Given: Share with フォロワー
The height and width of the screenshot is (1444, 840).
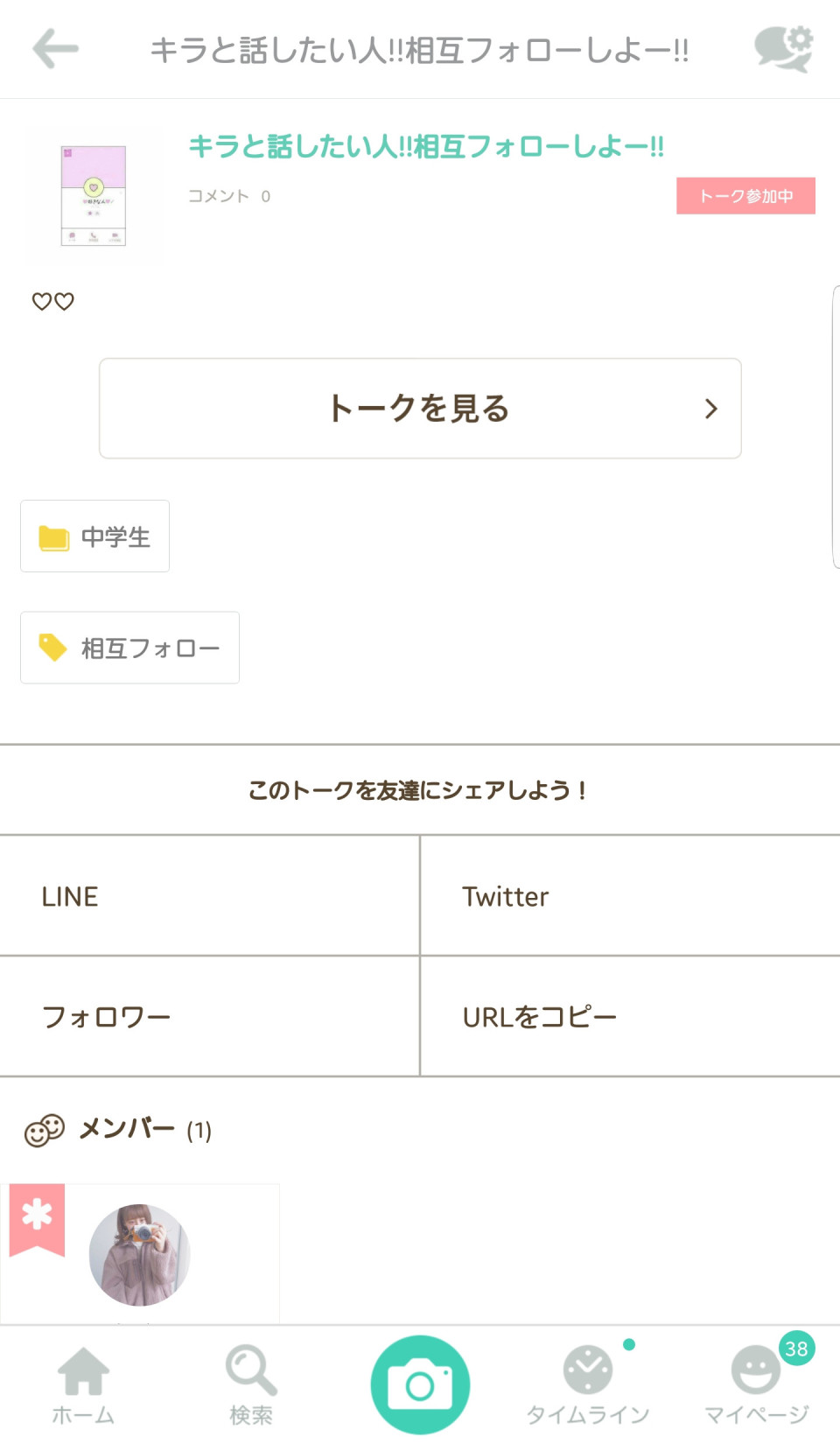Looking at the screenshot, I should (x=209, y=1017).
